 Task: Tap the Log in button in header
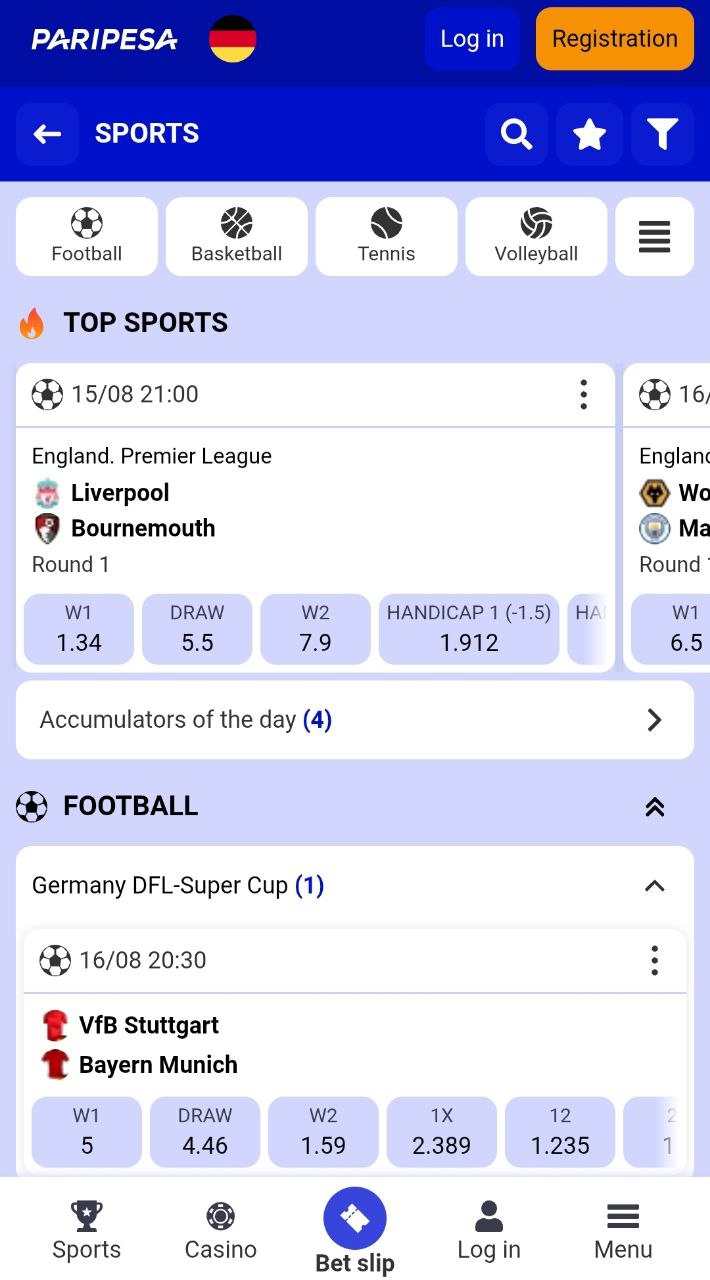[x=472, y=39]
